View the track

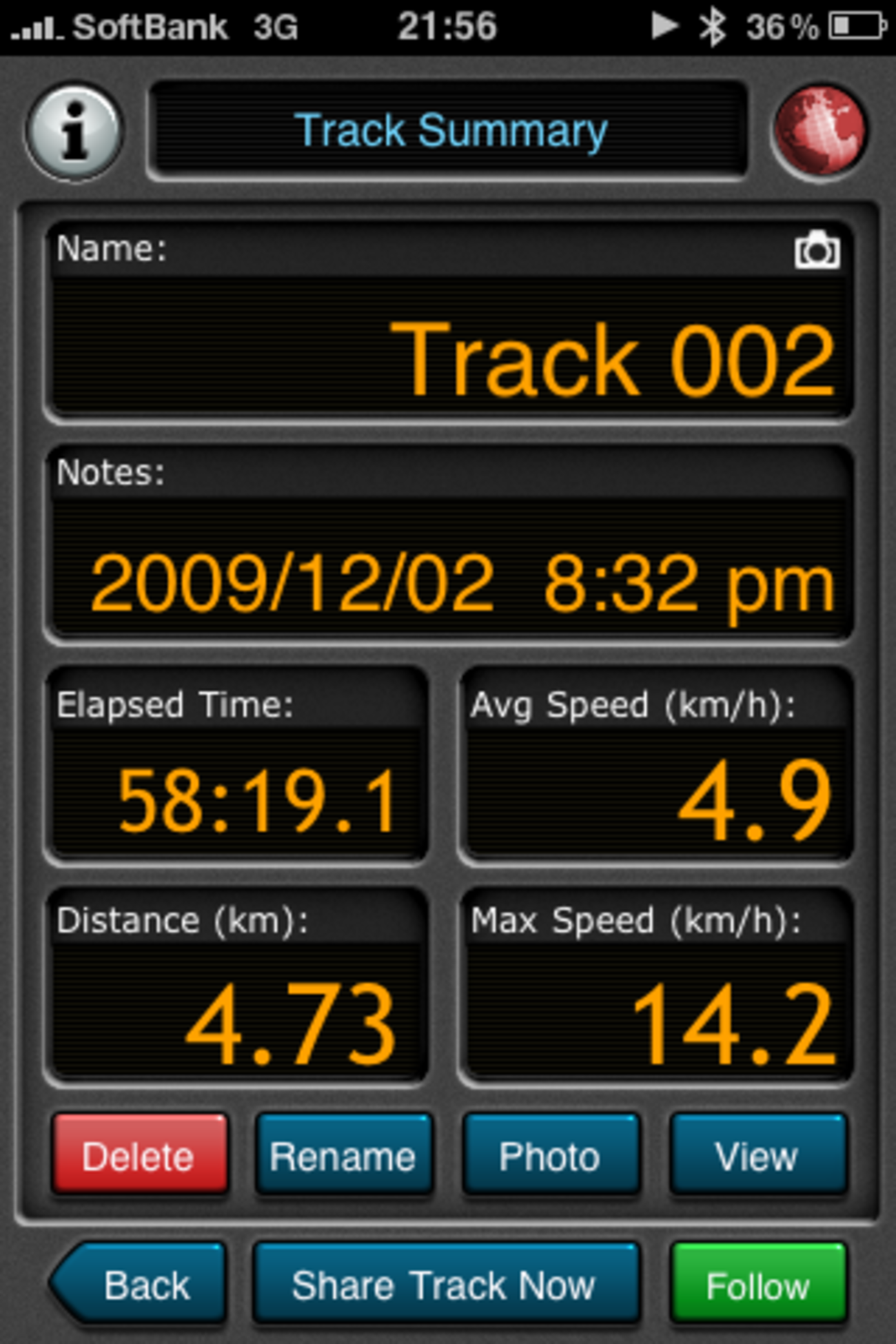[x=757, y=1155]
